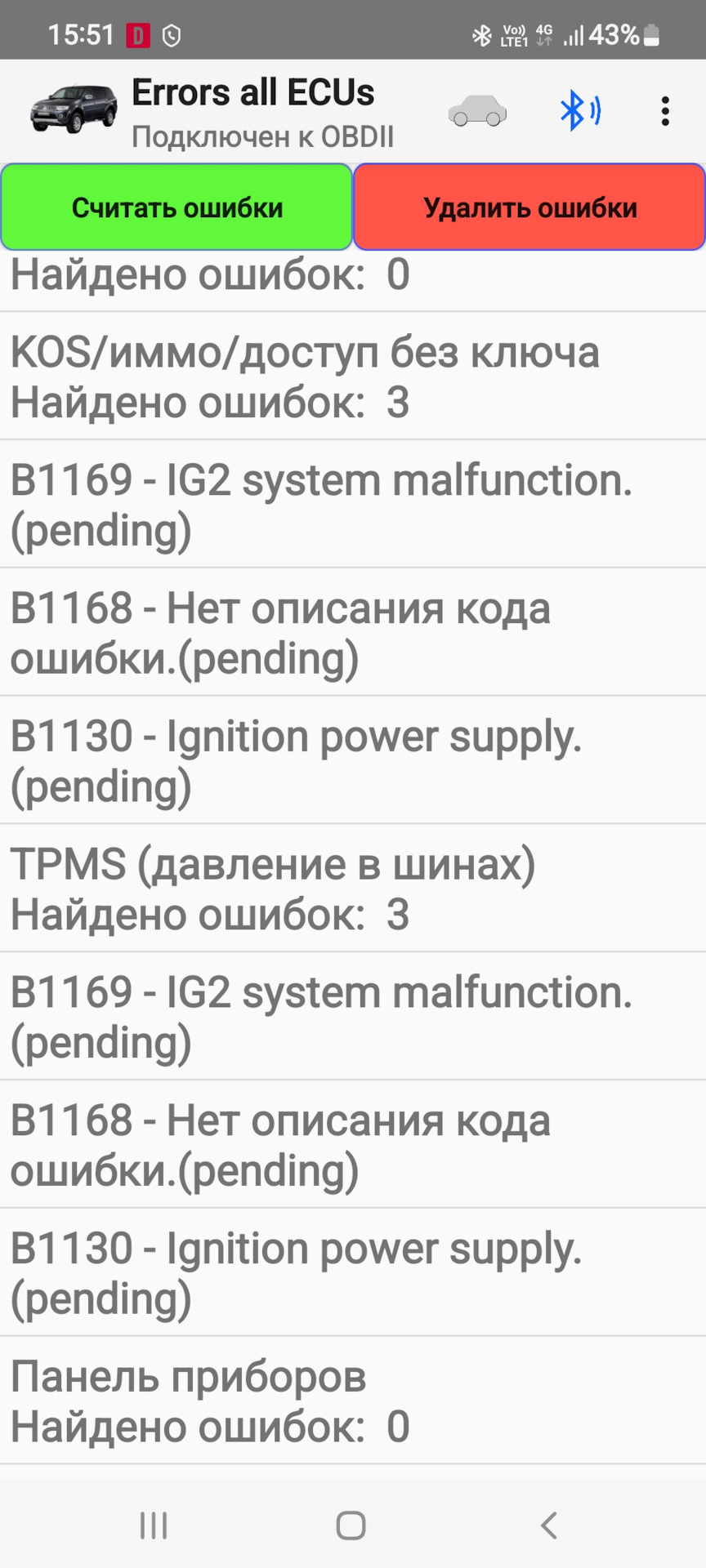
Task: Open recent apps from the navigation bar
Action: click(154, 1525)
